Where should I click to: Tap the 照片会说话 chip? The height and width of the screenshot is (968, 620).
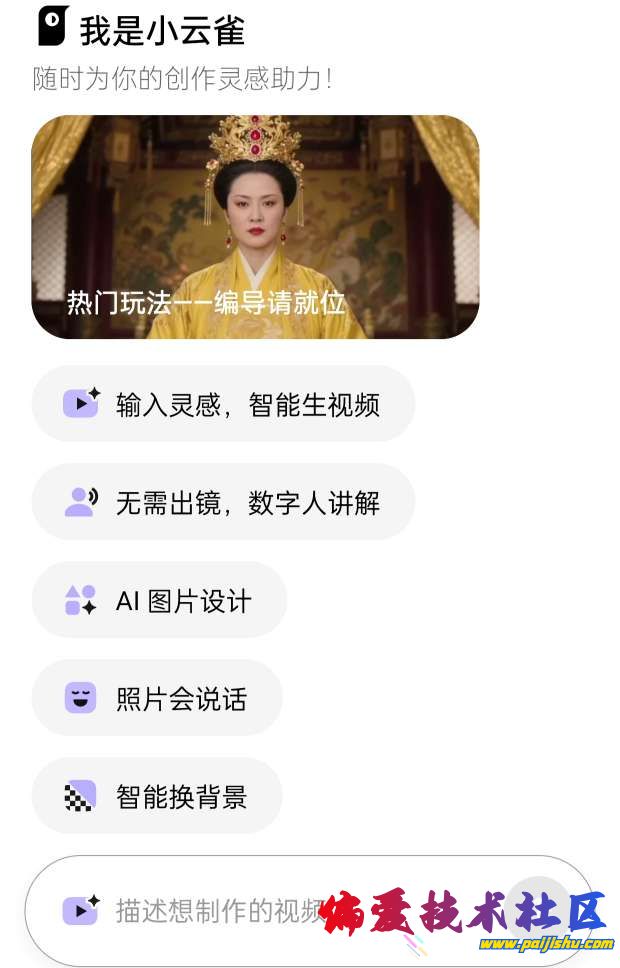tap(157, 698)
